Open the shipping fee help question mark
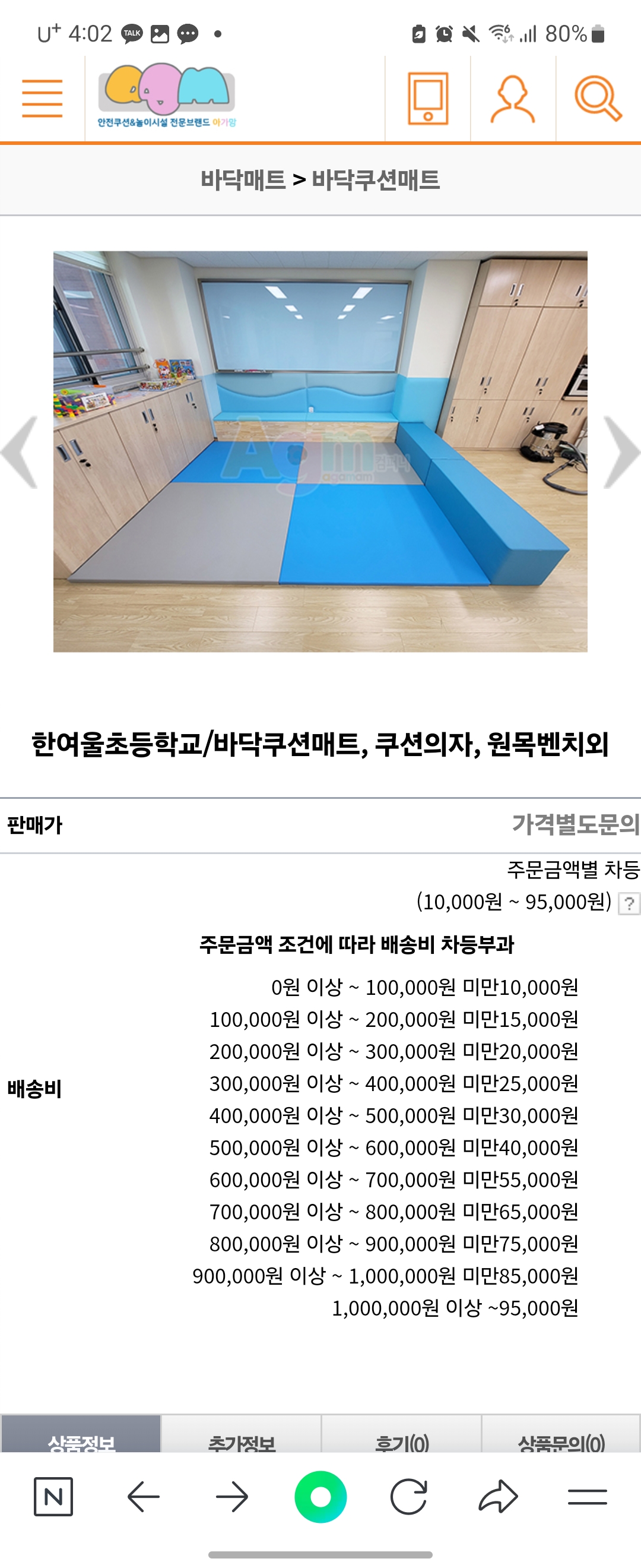Screen dimensions: 641x1568 [629, 903]
